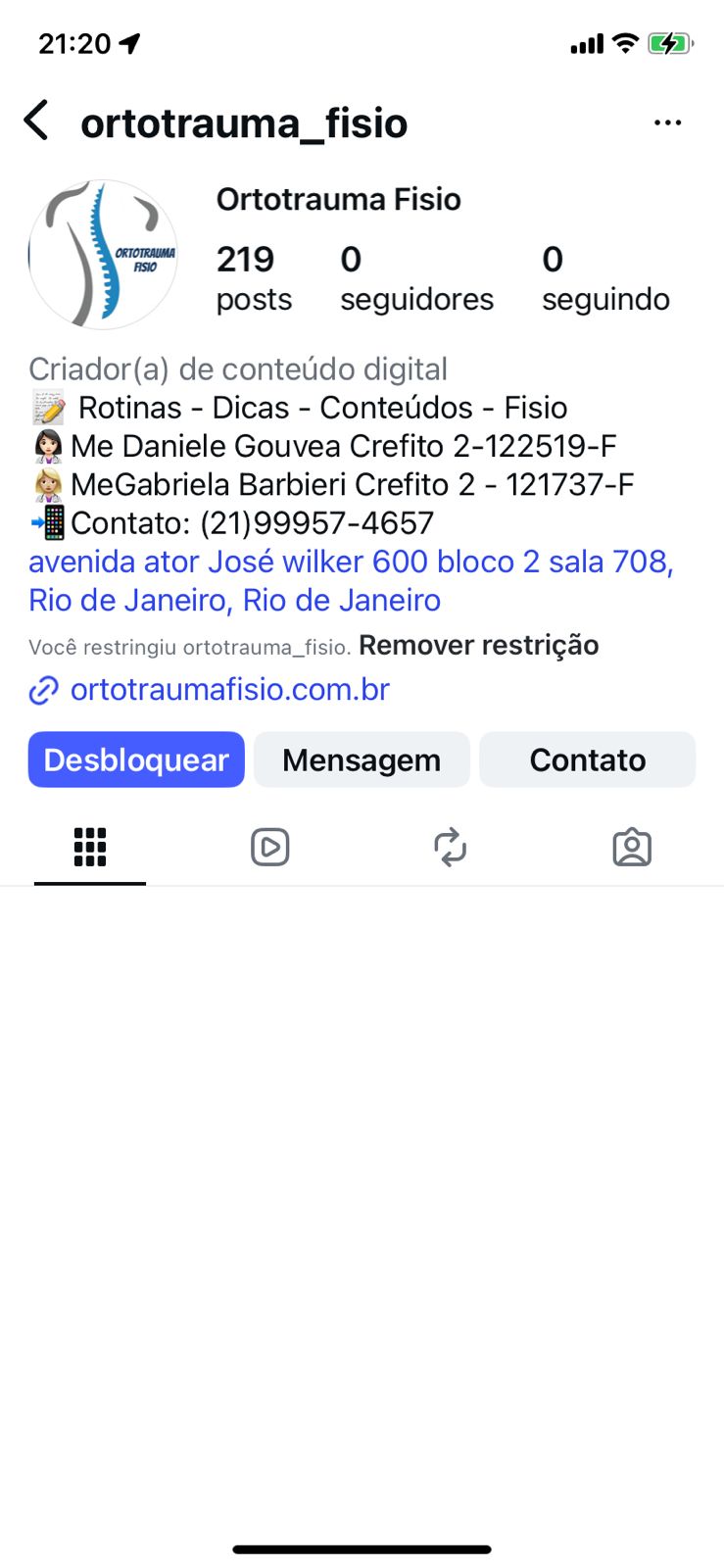This screenshot has width=724, height=1568.
Task: View the Ortotrauma Fisio profile picture
Action: click(x=103, y=255)
